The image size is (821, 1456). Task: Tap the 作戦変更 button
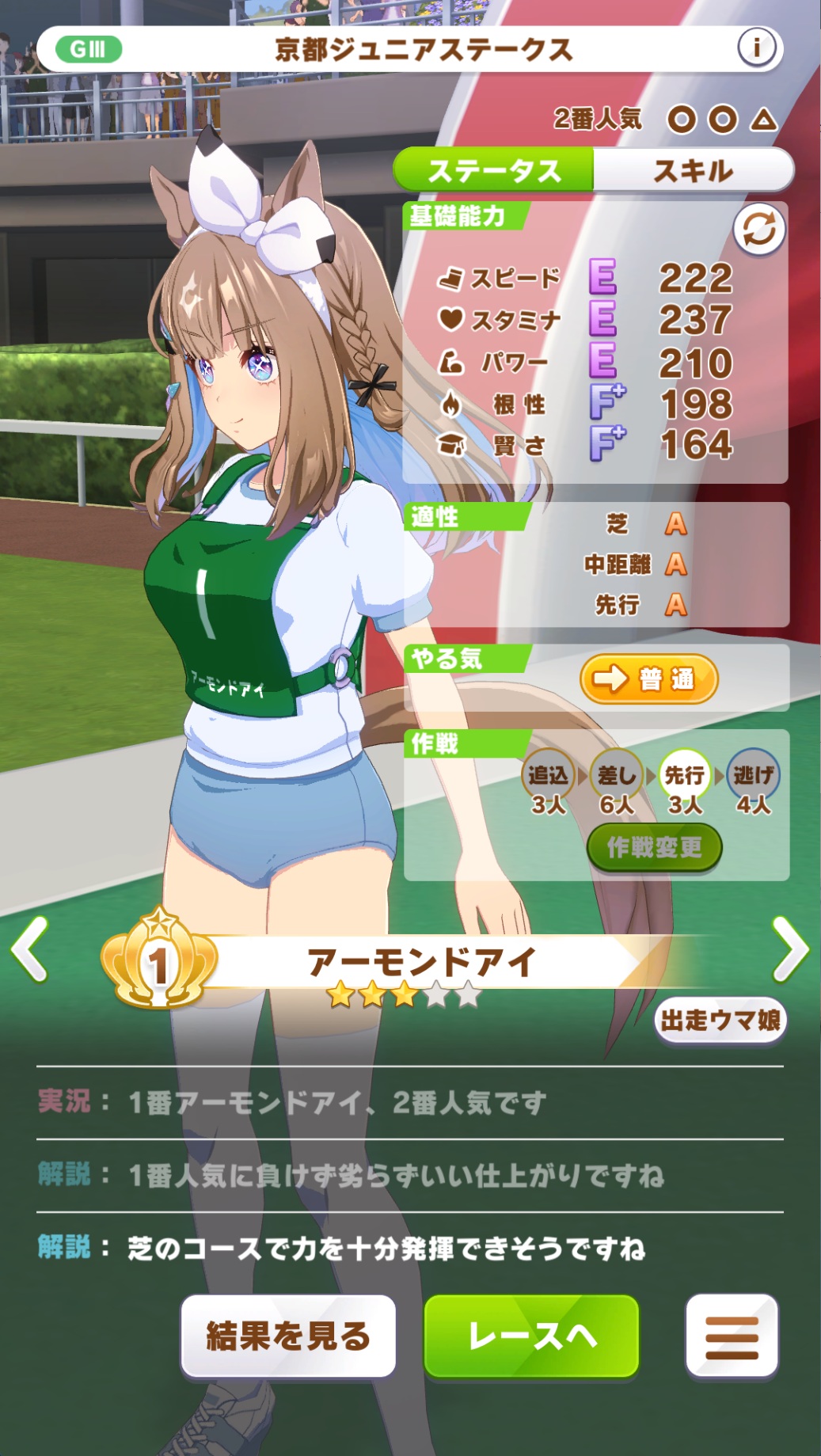(654, 847)
